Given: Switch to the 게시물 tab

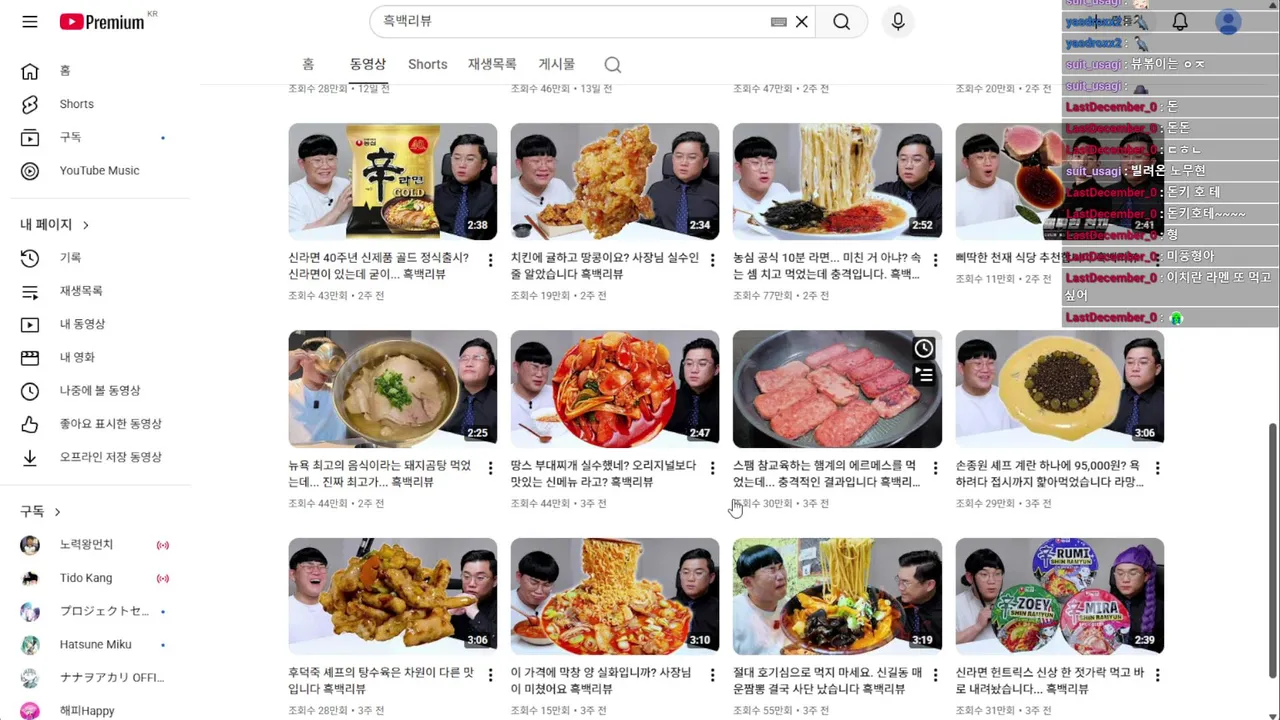Looking at the screenshot, I should coord(556,64).
